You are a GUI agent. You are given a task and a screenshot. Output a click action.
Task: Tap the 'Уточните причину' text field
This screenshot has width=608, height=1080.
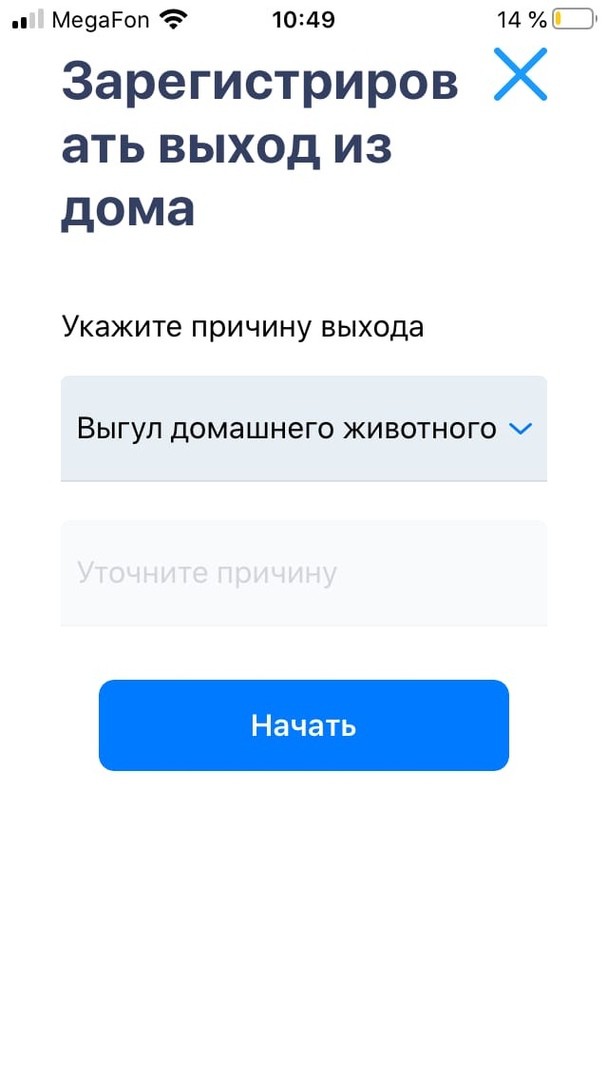coord(304,573)
